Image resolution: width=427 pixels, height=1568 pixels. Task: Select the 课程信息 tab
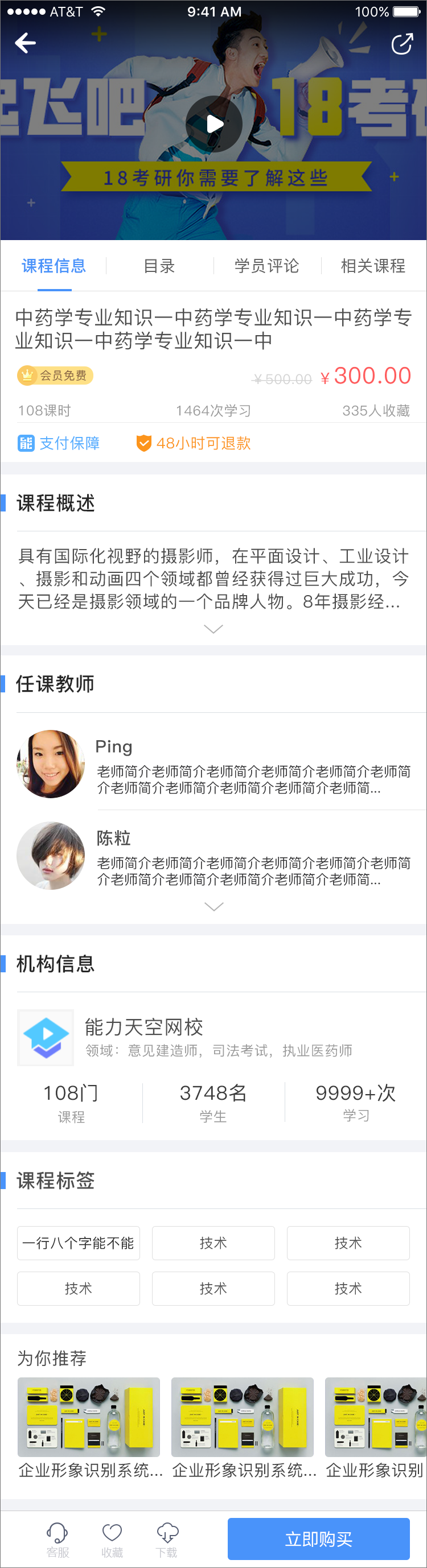(54, 266)
